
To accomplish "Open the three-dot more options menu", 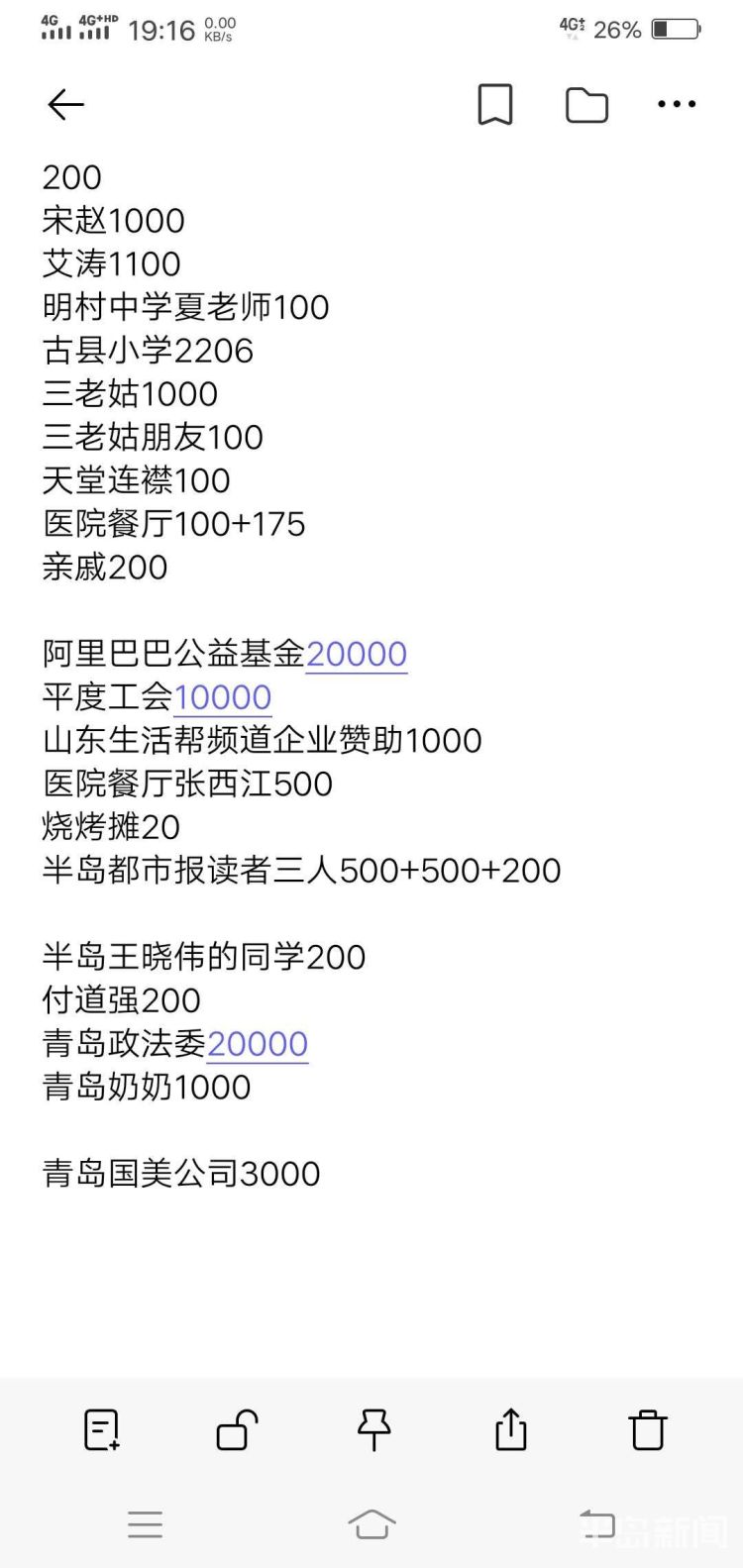I will (676, 103).
